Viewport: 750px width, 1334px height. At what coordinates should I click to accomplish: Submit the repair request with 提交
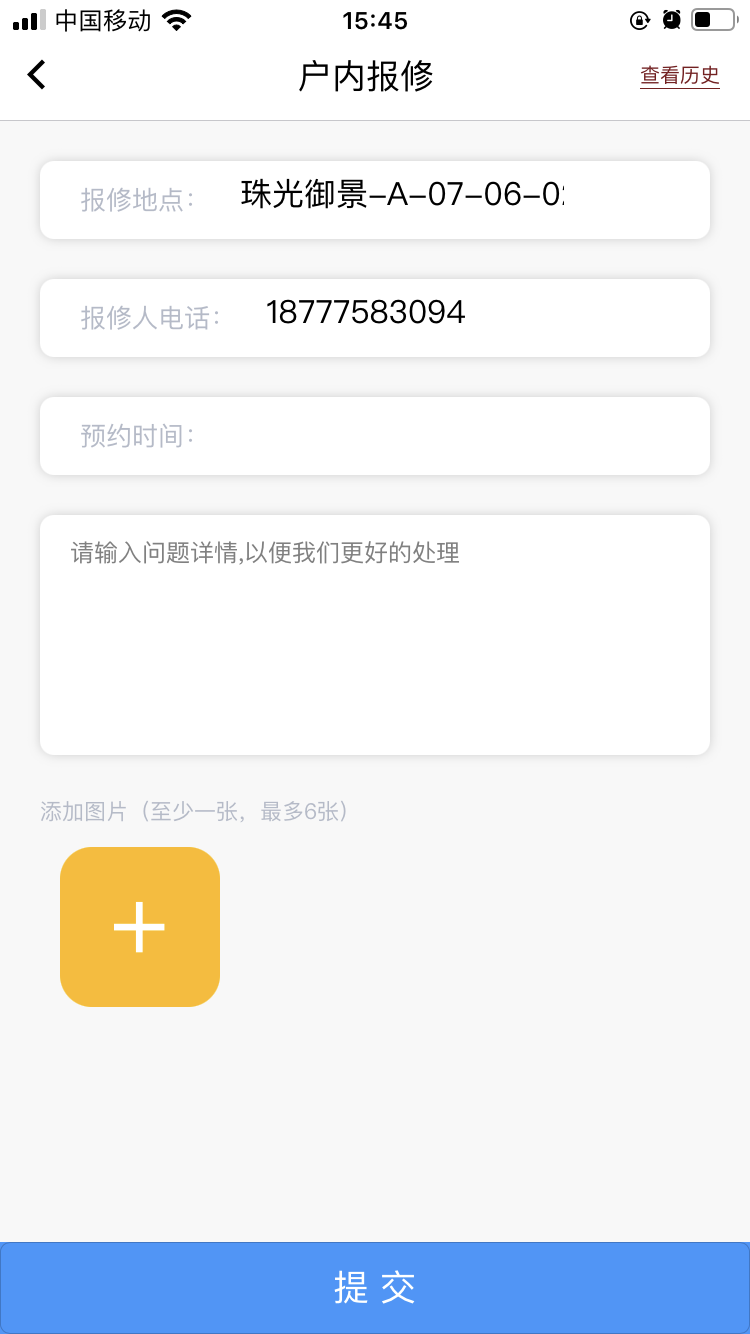(375, 1288)
